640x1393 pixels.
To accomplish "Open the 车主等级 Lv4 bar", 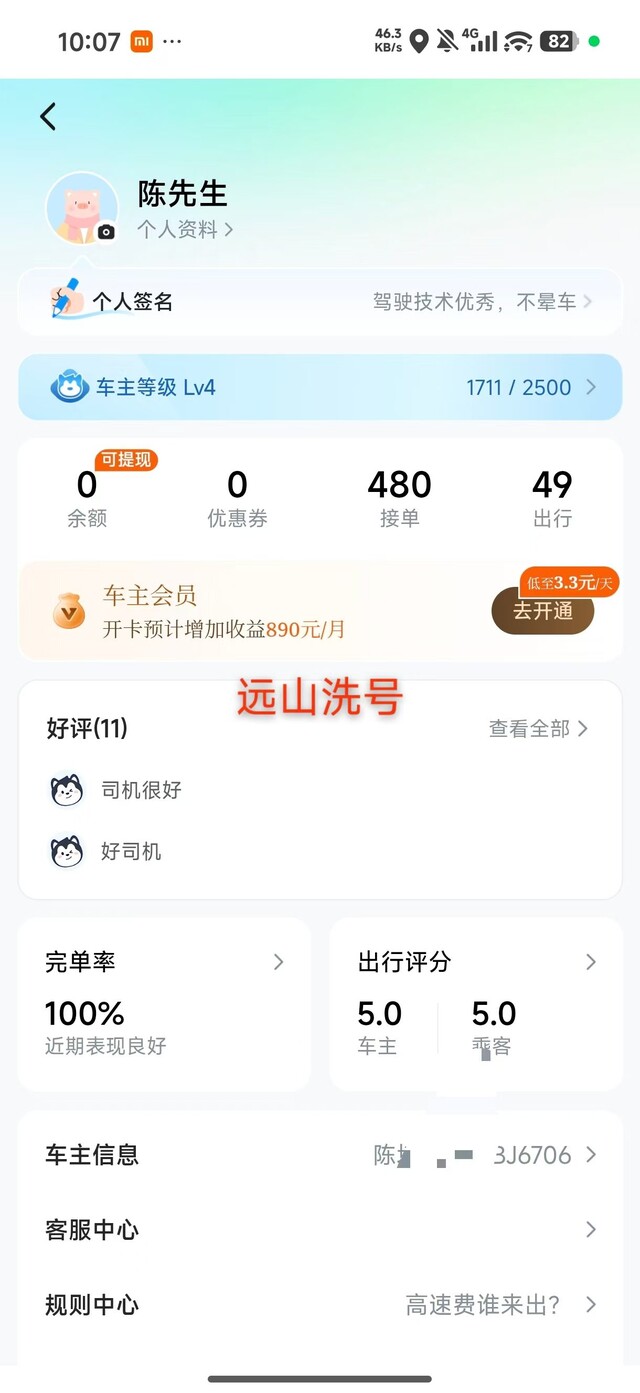I will 320,387.
